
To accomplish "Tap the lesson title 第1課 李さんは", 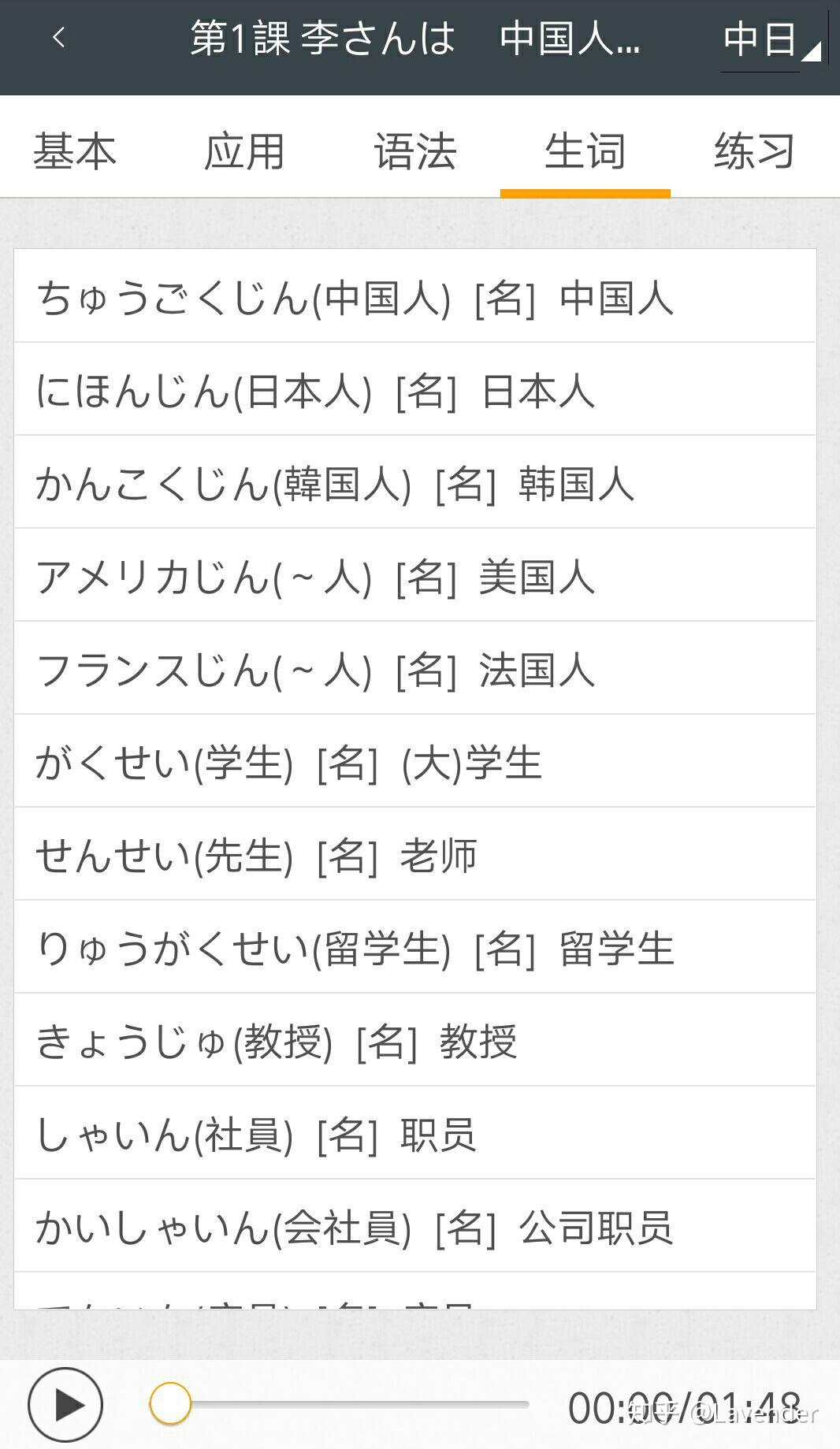I will (323, 39).
